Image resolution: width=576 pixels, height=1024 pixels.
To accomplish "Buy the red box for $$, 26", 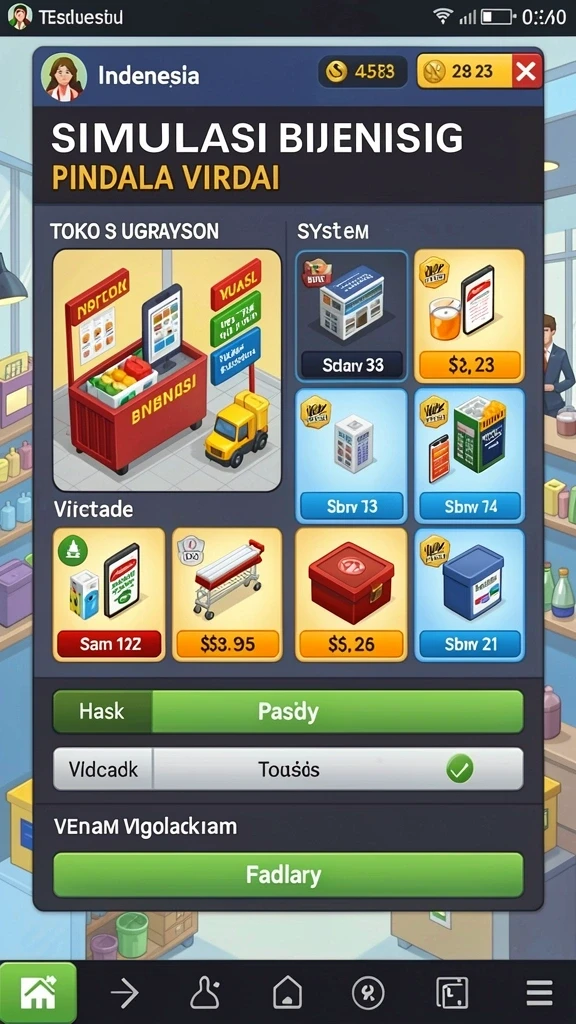I will tap(351, 595).
